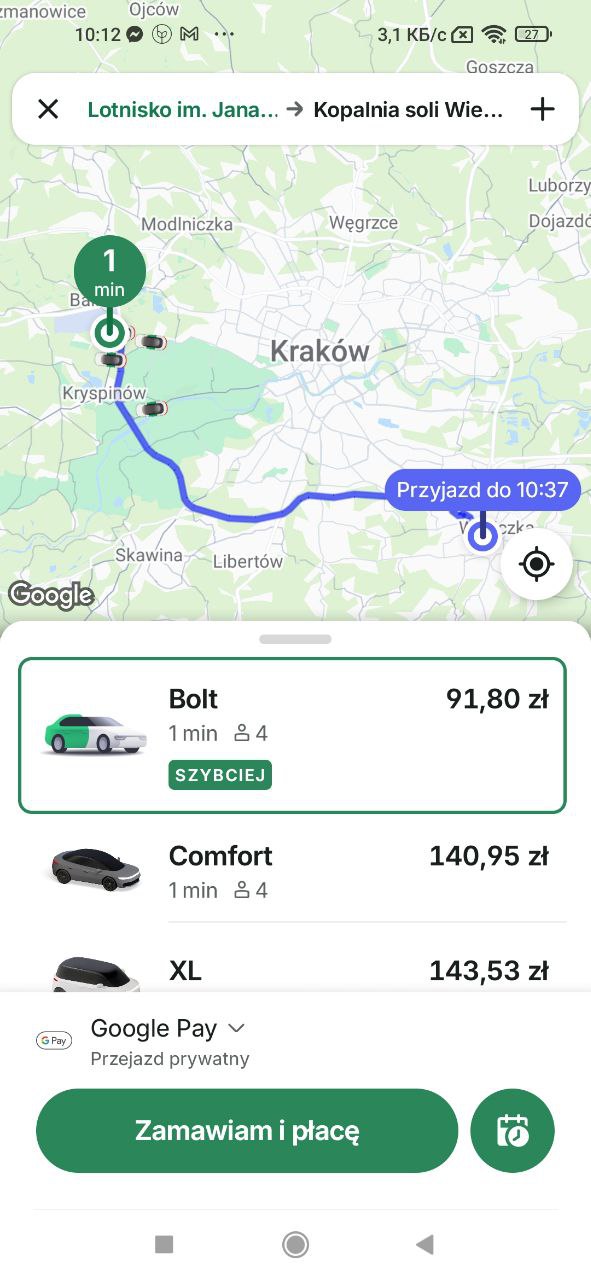Return to the home screen
Screen dimensions: 591x1280
295,1244
